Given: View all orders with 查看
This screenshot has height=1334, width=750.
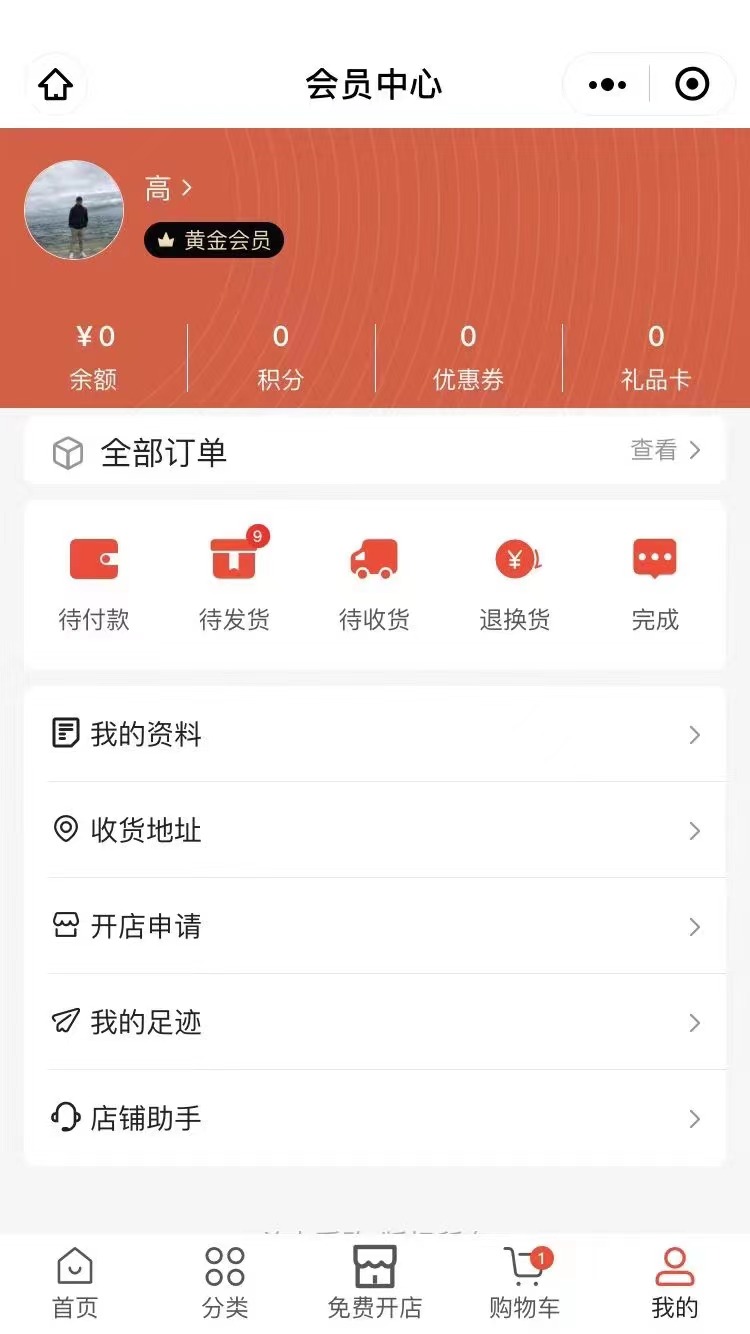Looking at the screenshot, I should [x=665, y=451].
